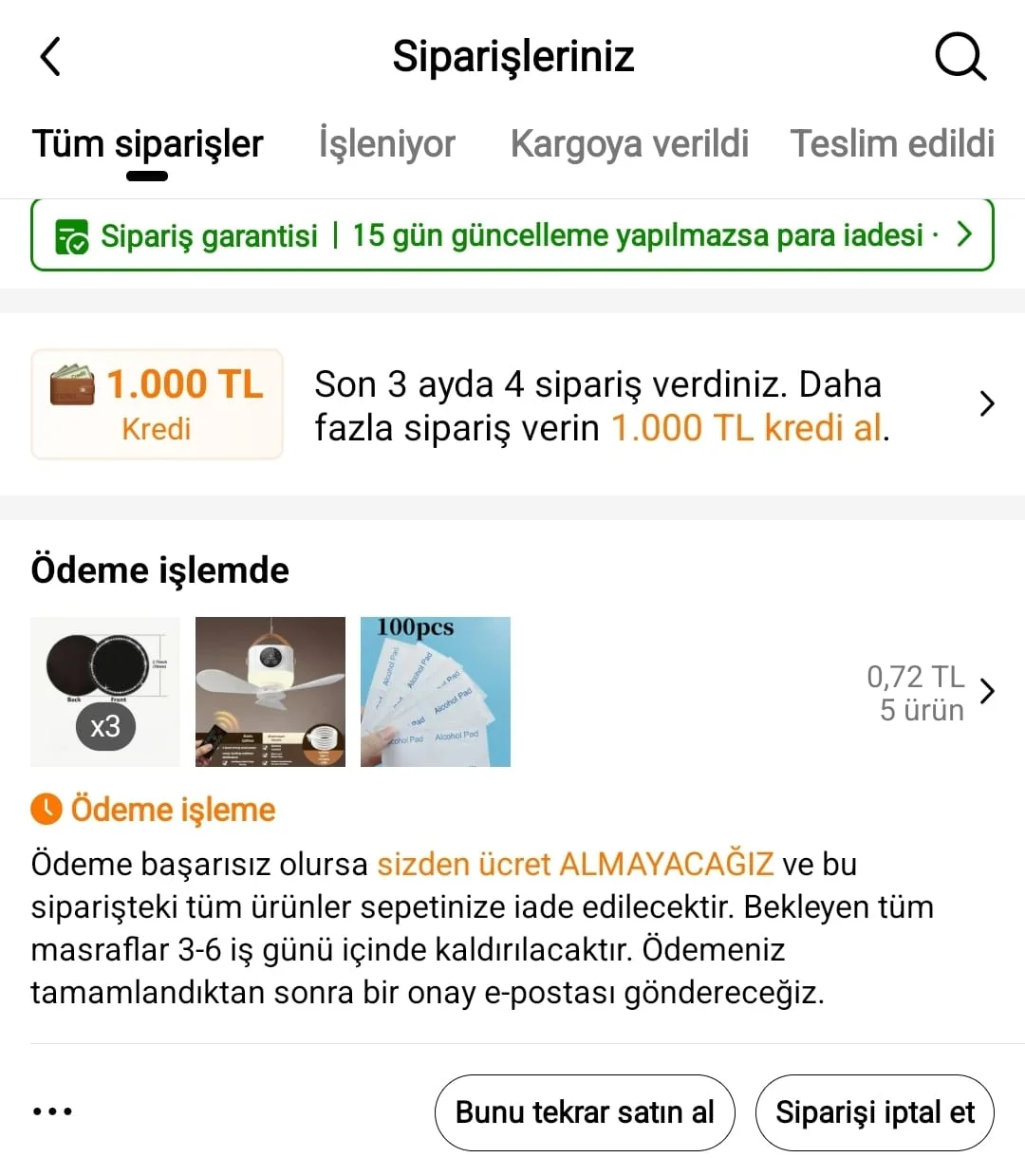Select the Tüm siparişler tab

click(148, 144)
